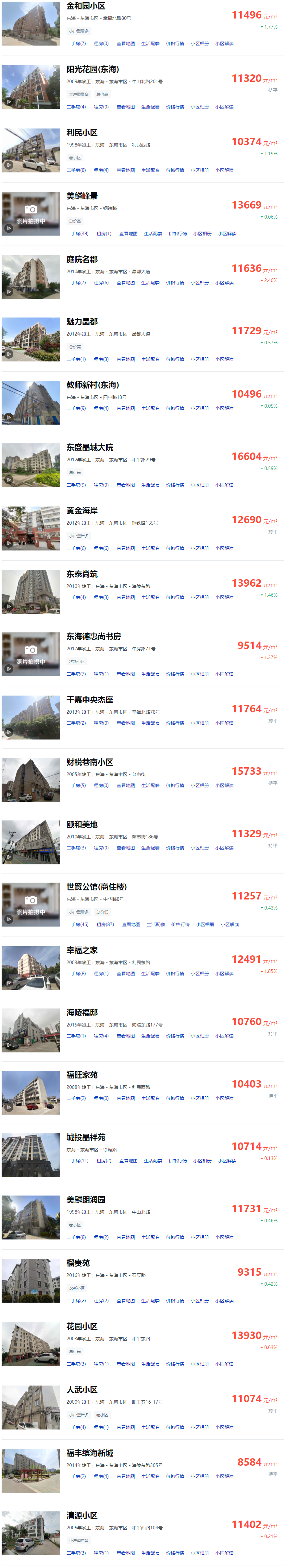View 二手房(6) for 黄金海岸

point(76,548)
